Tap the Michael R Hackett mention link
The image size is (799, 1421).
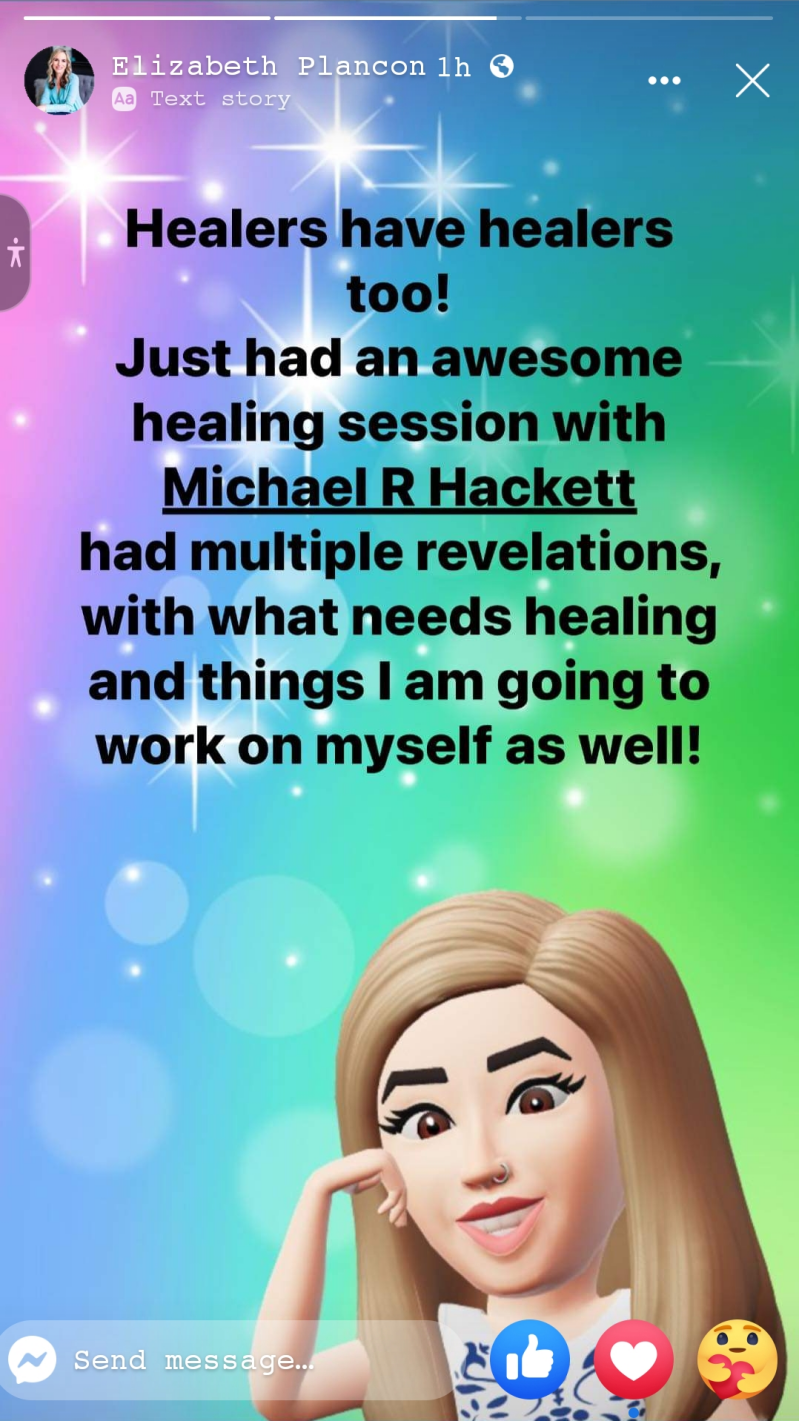(x=399, y=487)
